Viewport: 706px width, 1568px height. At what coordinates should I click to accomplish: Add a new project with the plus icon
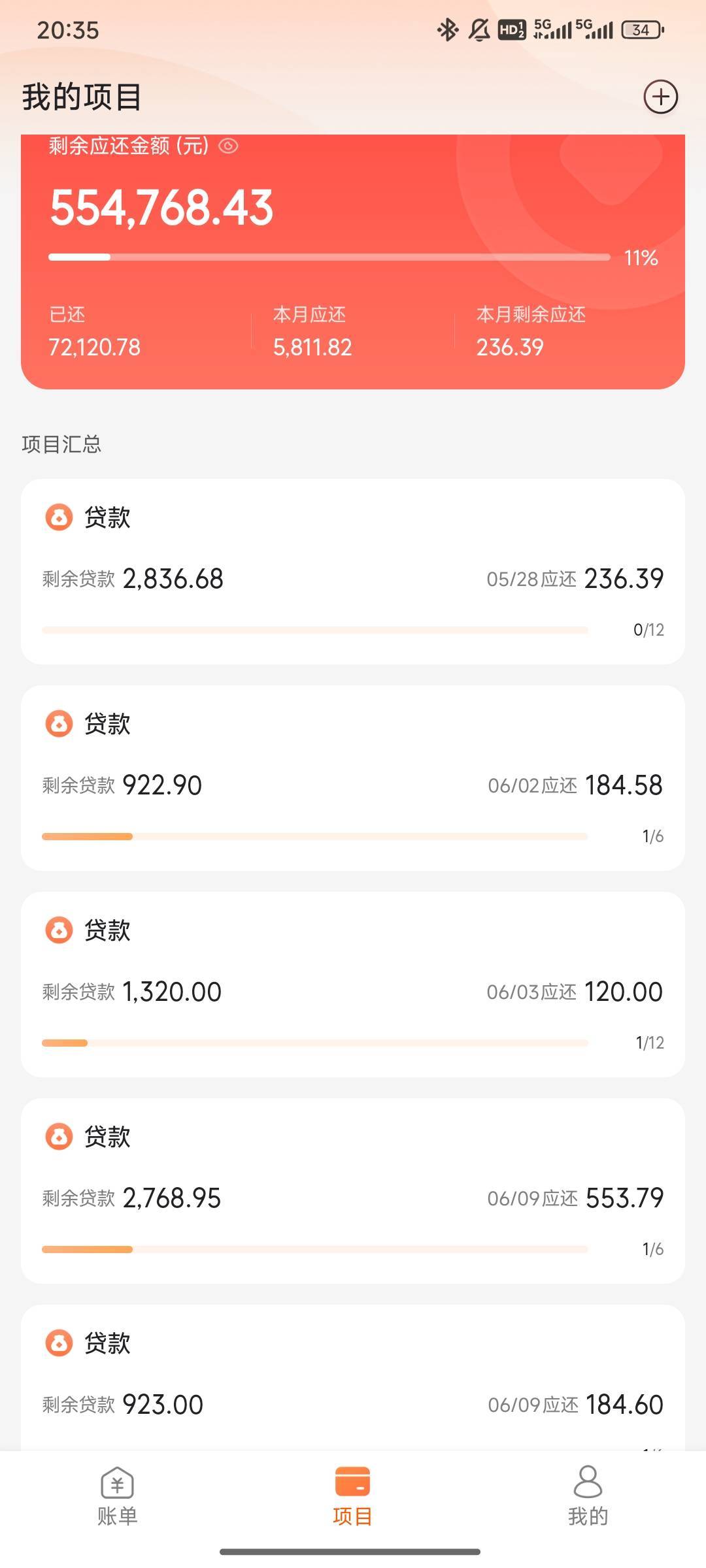(661, 97)
